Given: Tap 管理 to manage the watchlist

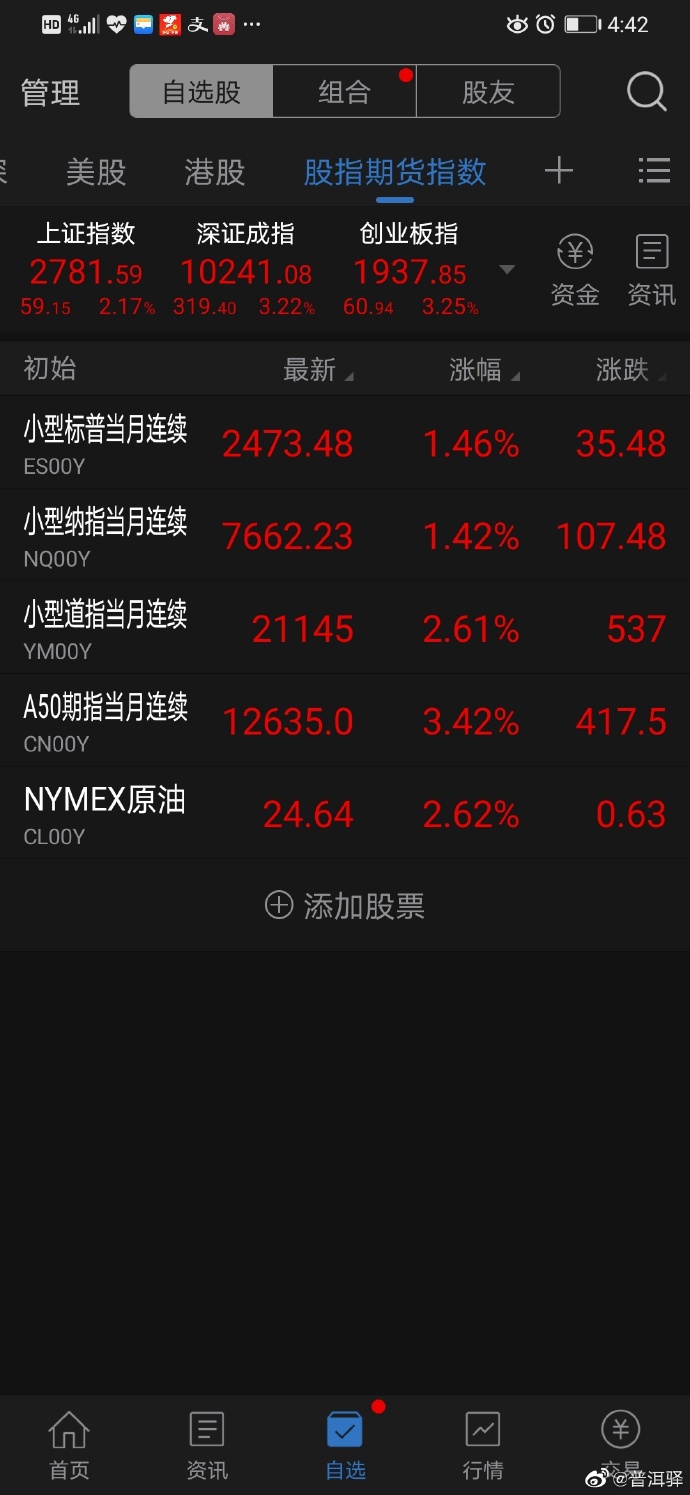Looking at the screenshot, I should point(50,93).
